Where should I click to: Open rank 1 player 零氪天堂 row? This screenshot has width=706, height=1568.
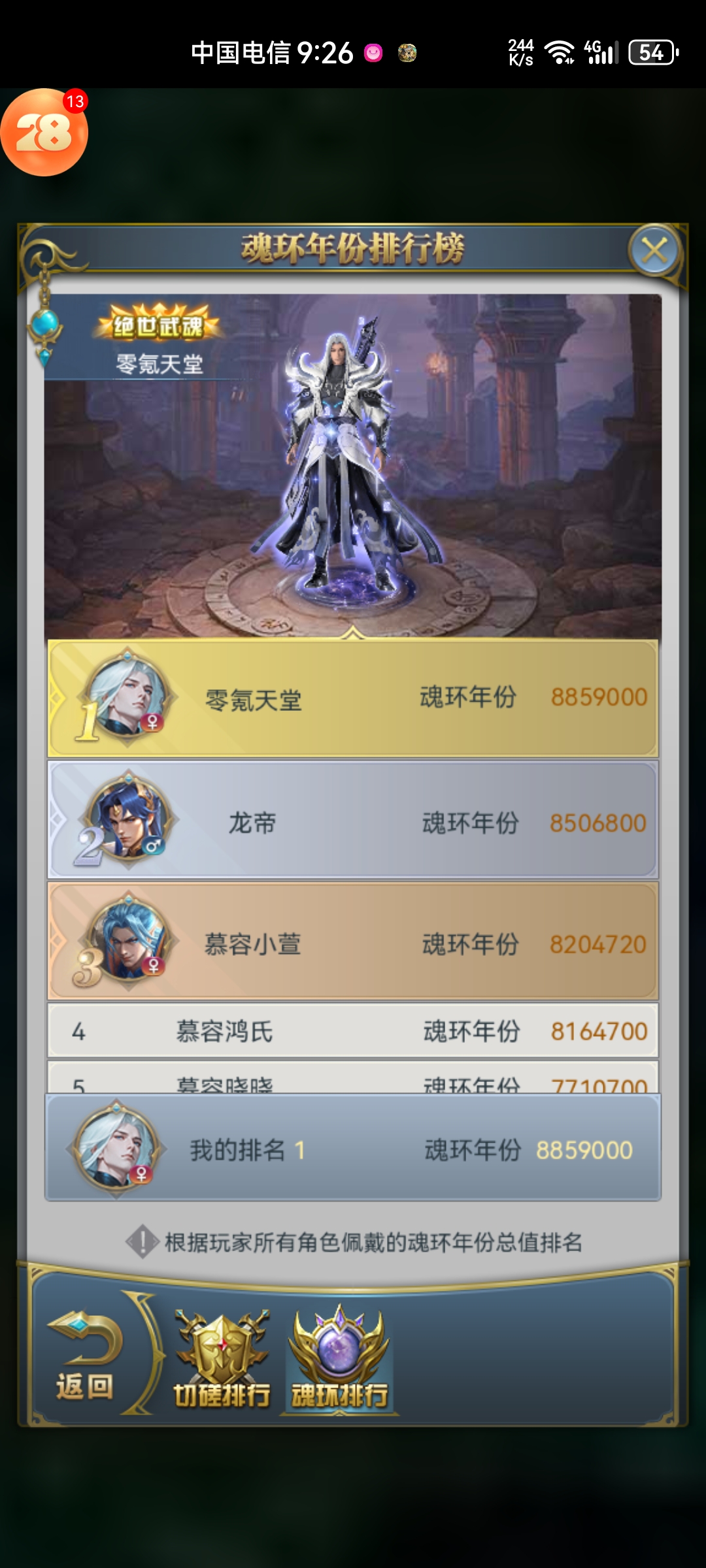pos(353,698)
